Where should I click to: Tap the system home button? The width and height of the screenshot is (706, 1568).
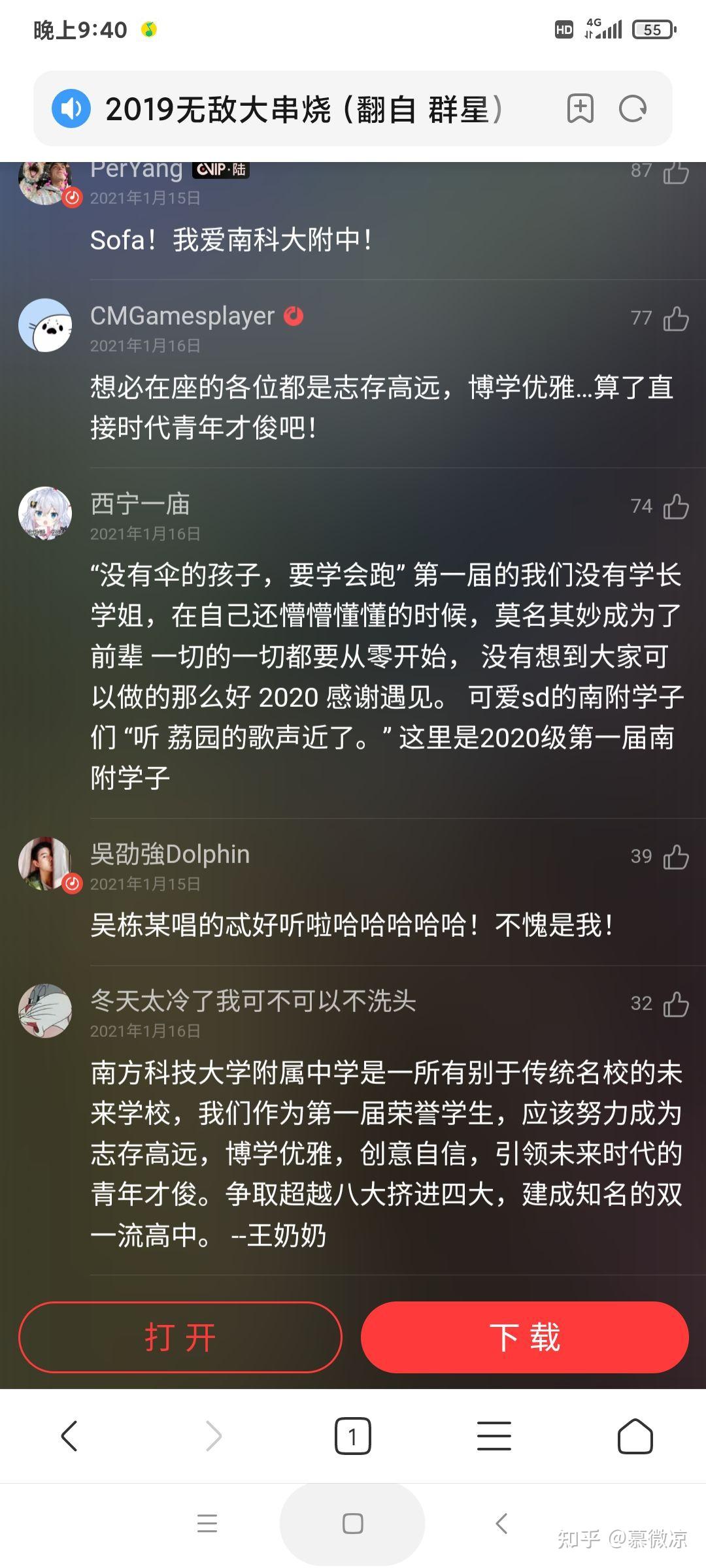[352, 1523]
